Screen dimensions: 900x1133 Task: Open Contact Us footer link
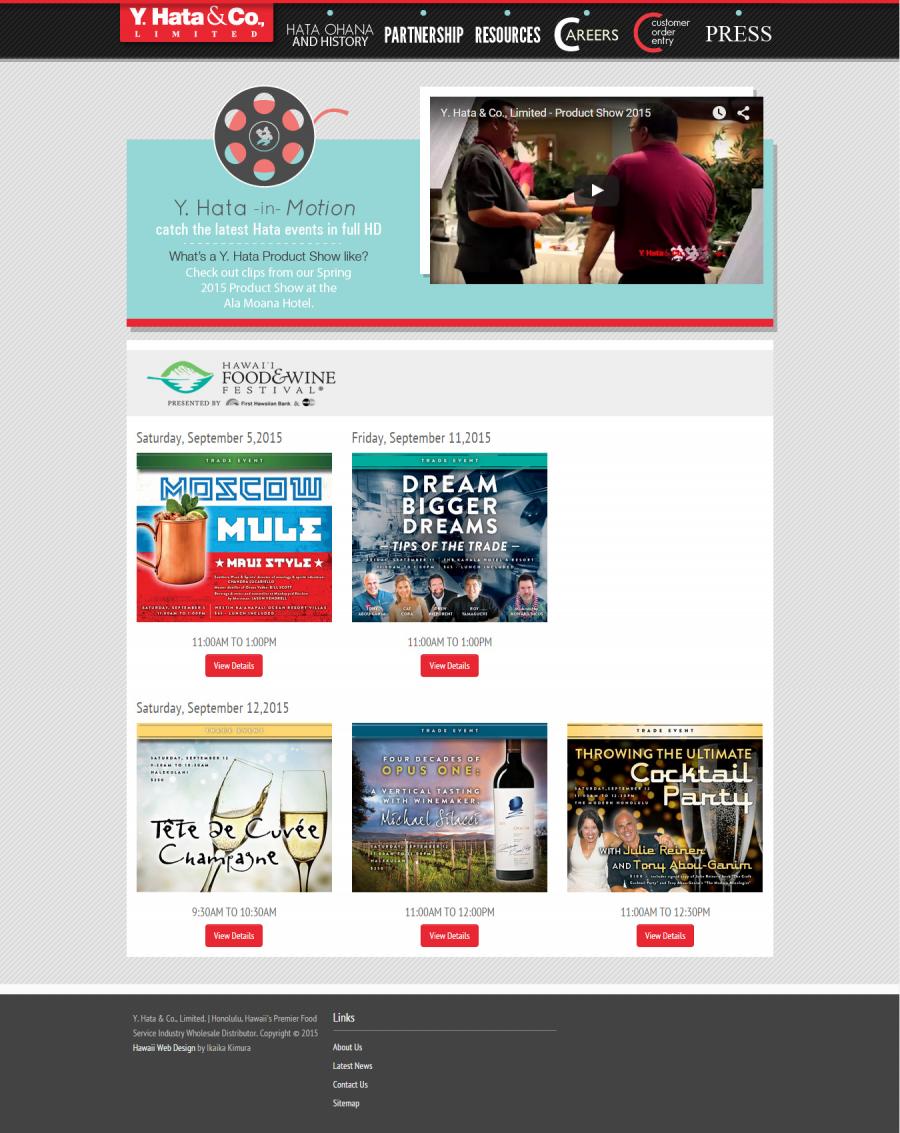[350, 1084]
